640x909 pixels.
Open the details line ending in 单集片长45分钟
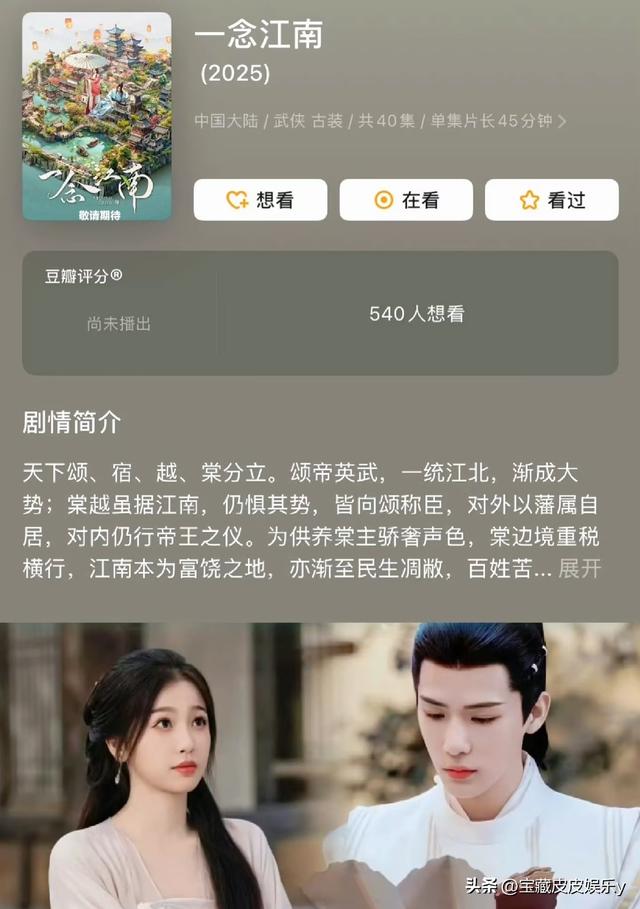(380, 121)
